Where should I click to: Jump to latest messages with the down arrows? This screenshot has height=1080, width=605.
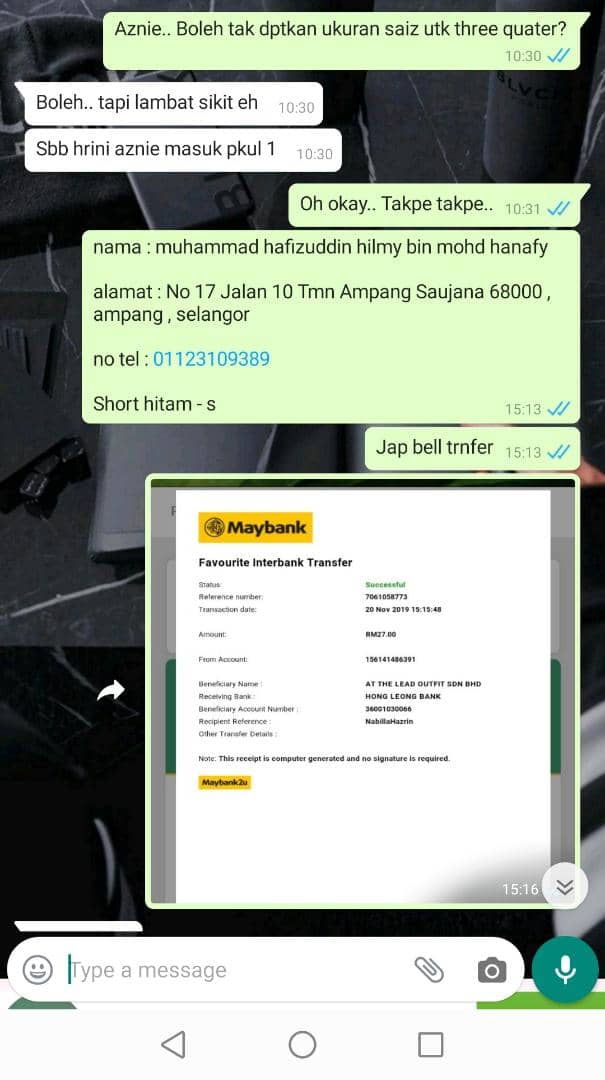(564, 886)
